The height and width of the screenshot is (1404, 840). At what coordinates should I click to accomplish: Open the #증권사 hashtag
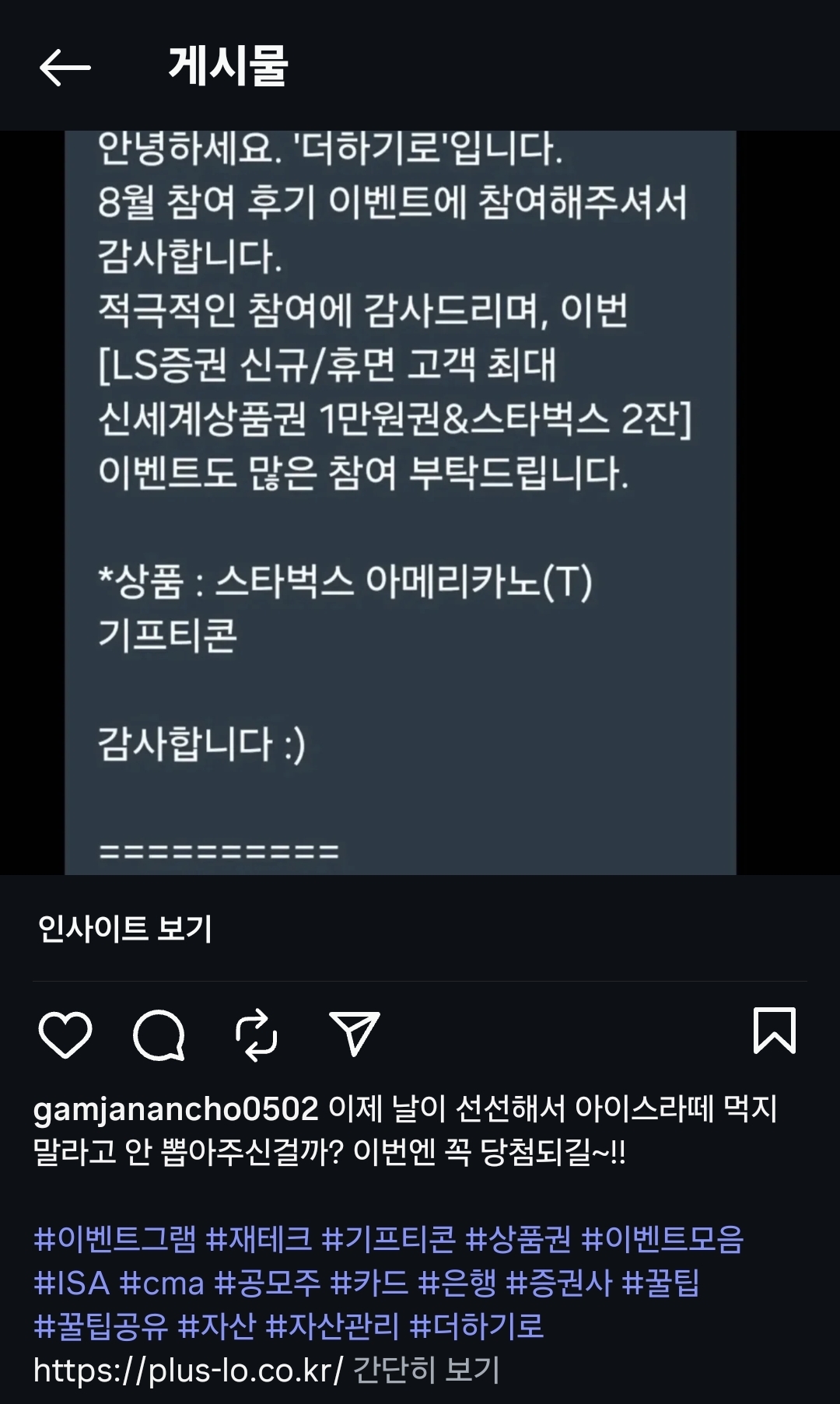click(558, 1283)
